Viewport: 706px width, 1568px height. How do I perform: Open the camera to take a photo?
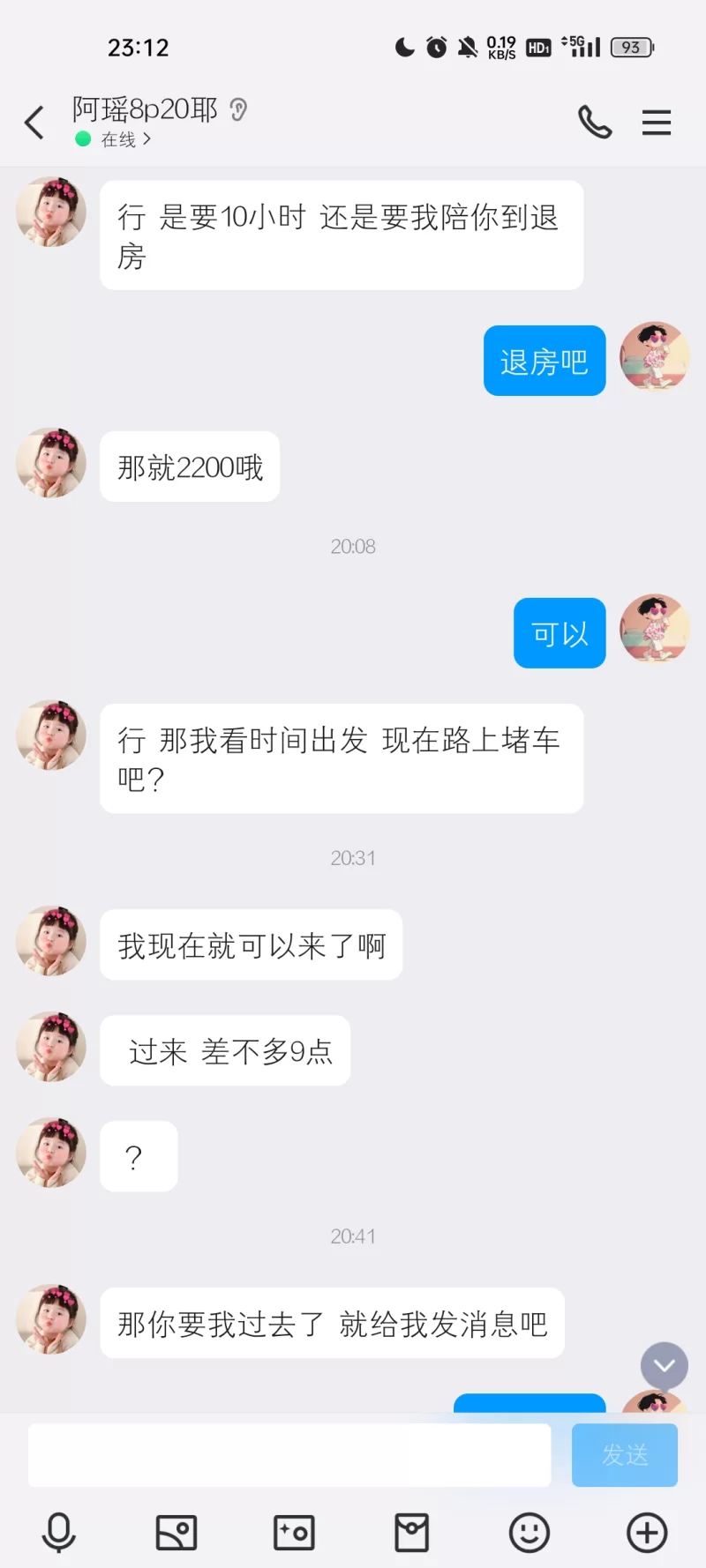(294, 1533)
